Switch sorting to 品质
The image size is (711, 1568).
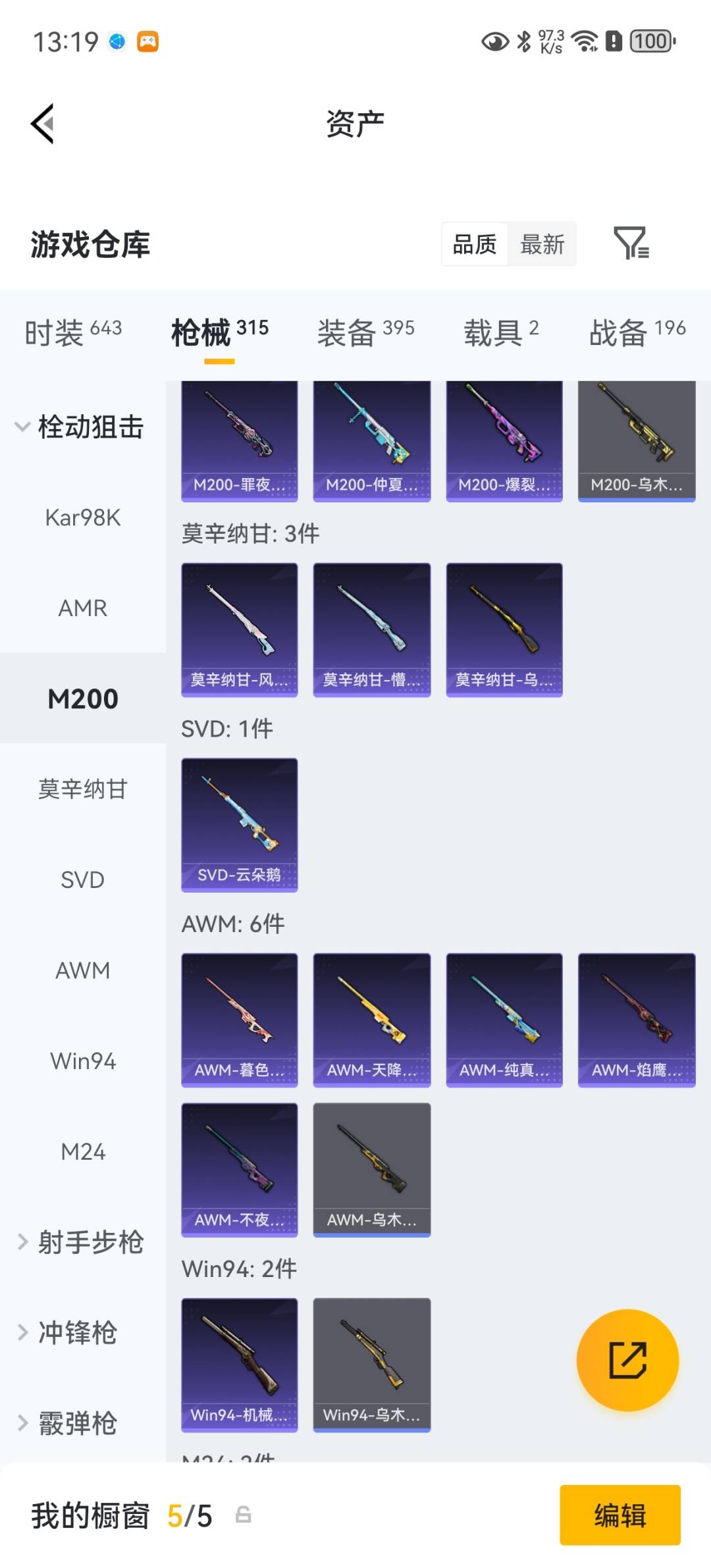474,244
